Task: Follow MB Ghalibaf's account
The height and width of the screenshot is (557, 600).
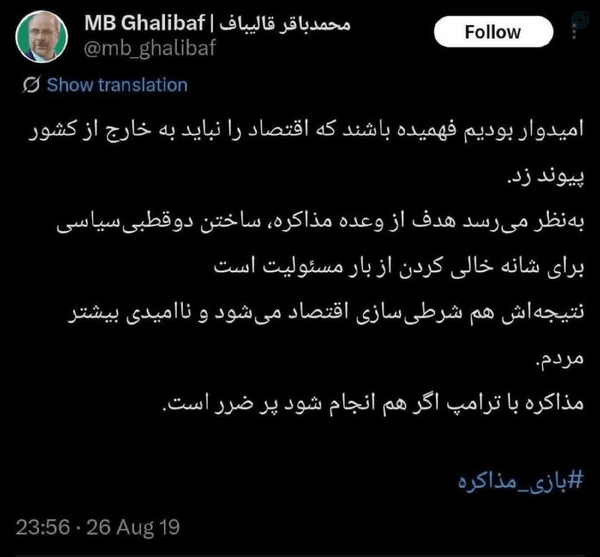Action: click(x=493, y=32)
